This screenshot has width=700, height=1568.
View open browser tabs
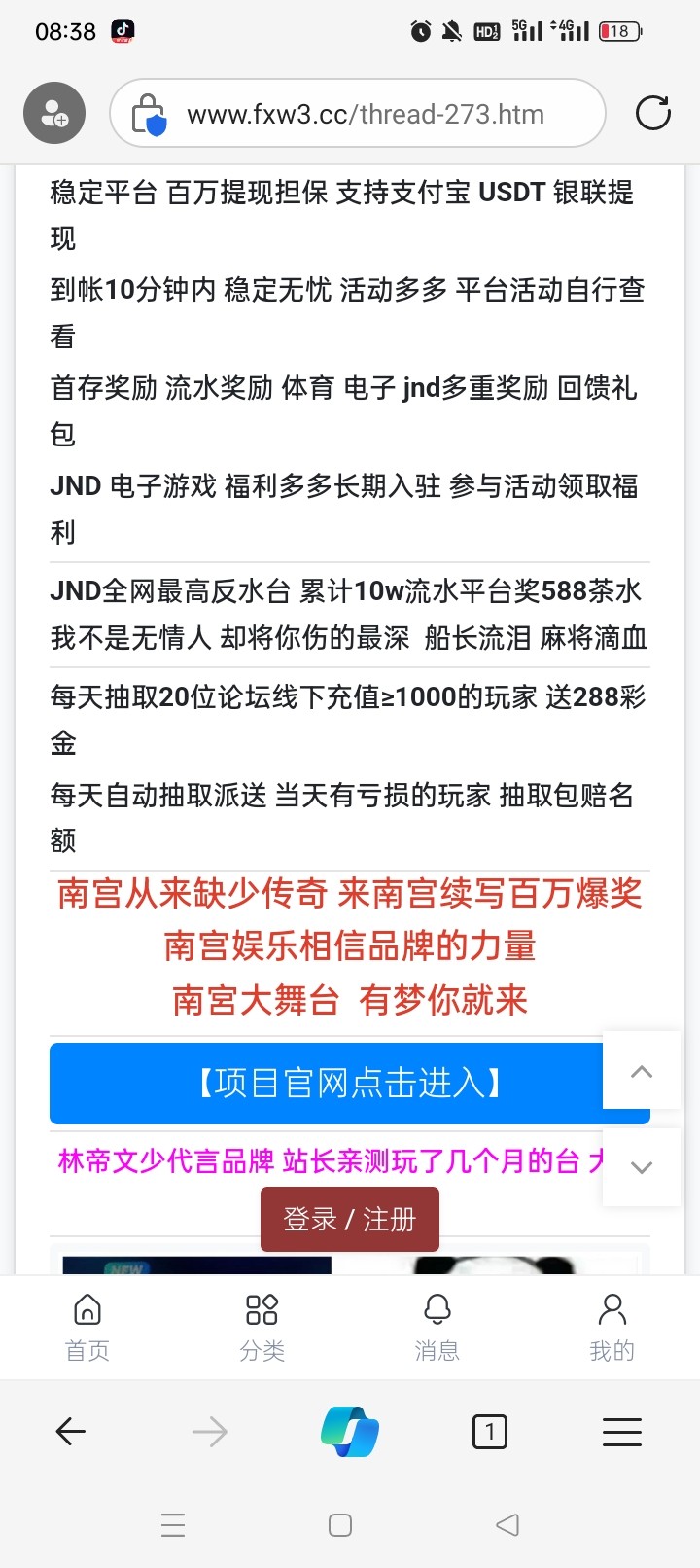coord(489,1431)
